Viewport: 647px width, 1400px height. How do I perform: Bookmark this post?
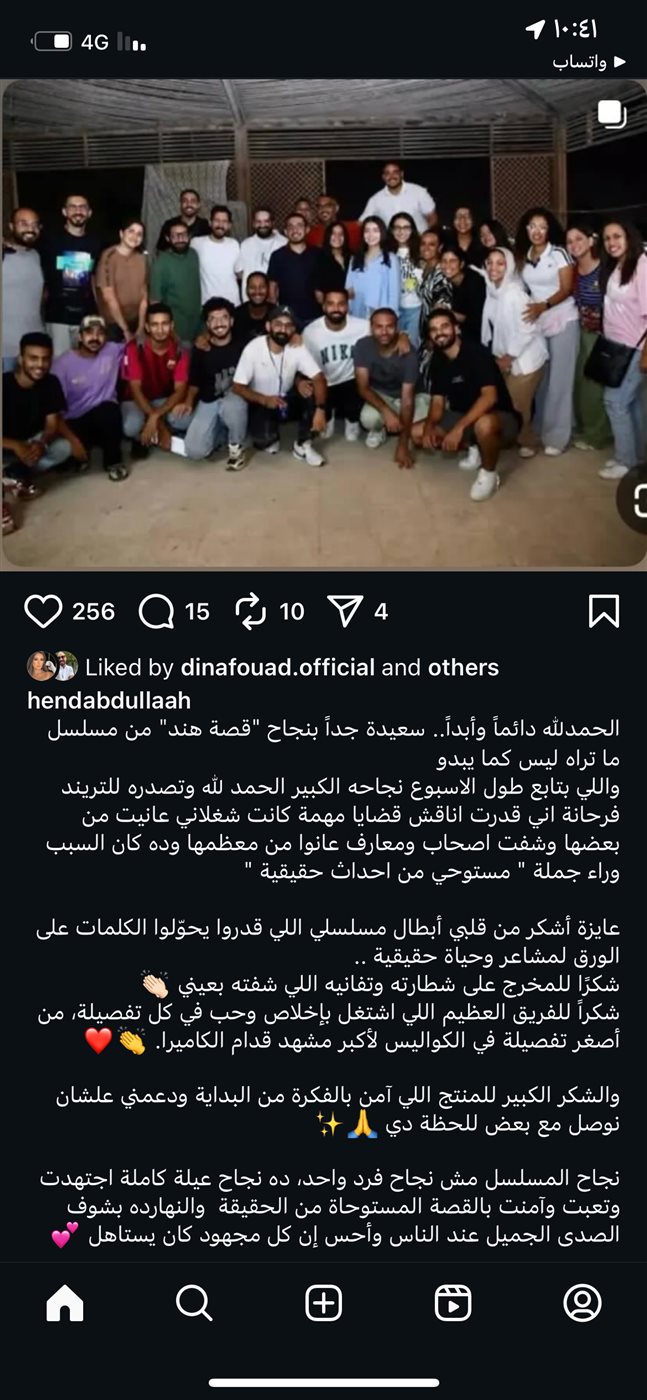(604, 611)
